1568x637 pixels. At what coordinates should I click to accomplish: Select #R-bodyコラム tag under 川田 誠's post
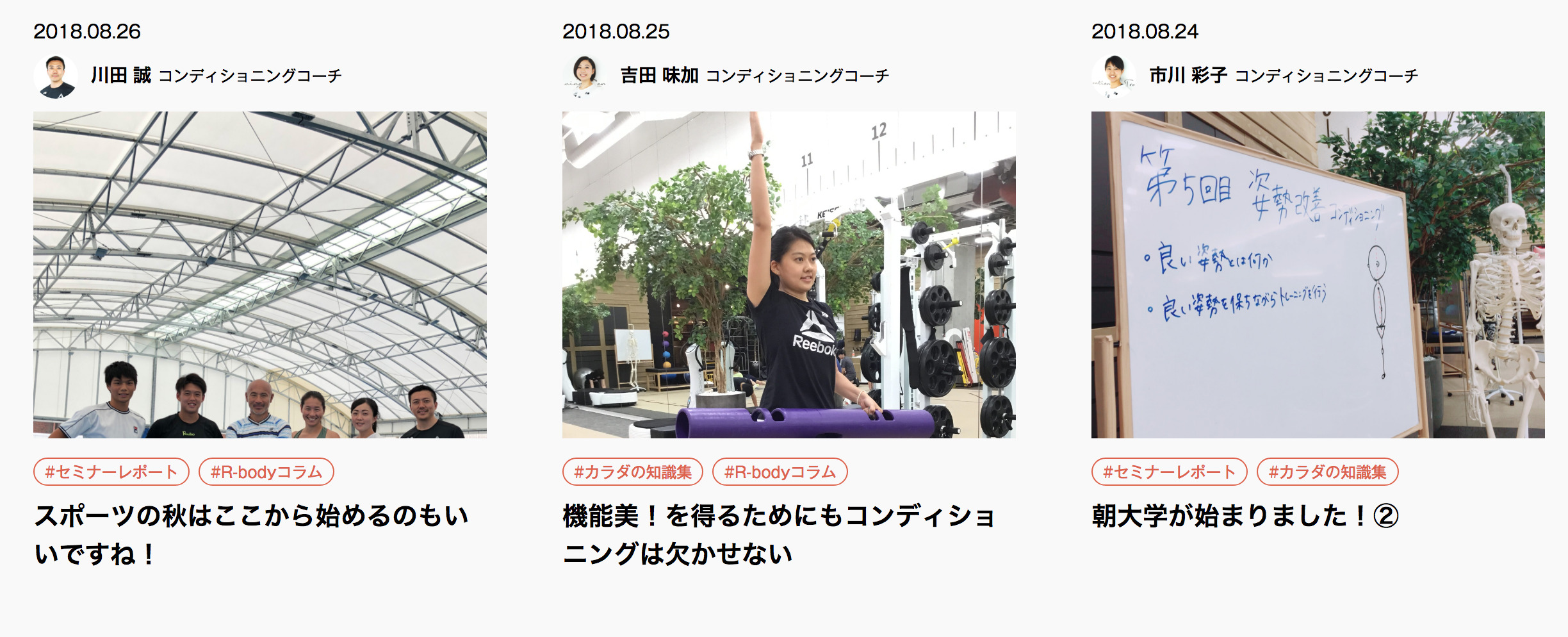coord(266,472)
